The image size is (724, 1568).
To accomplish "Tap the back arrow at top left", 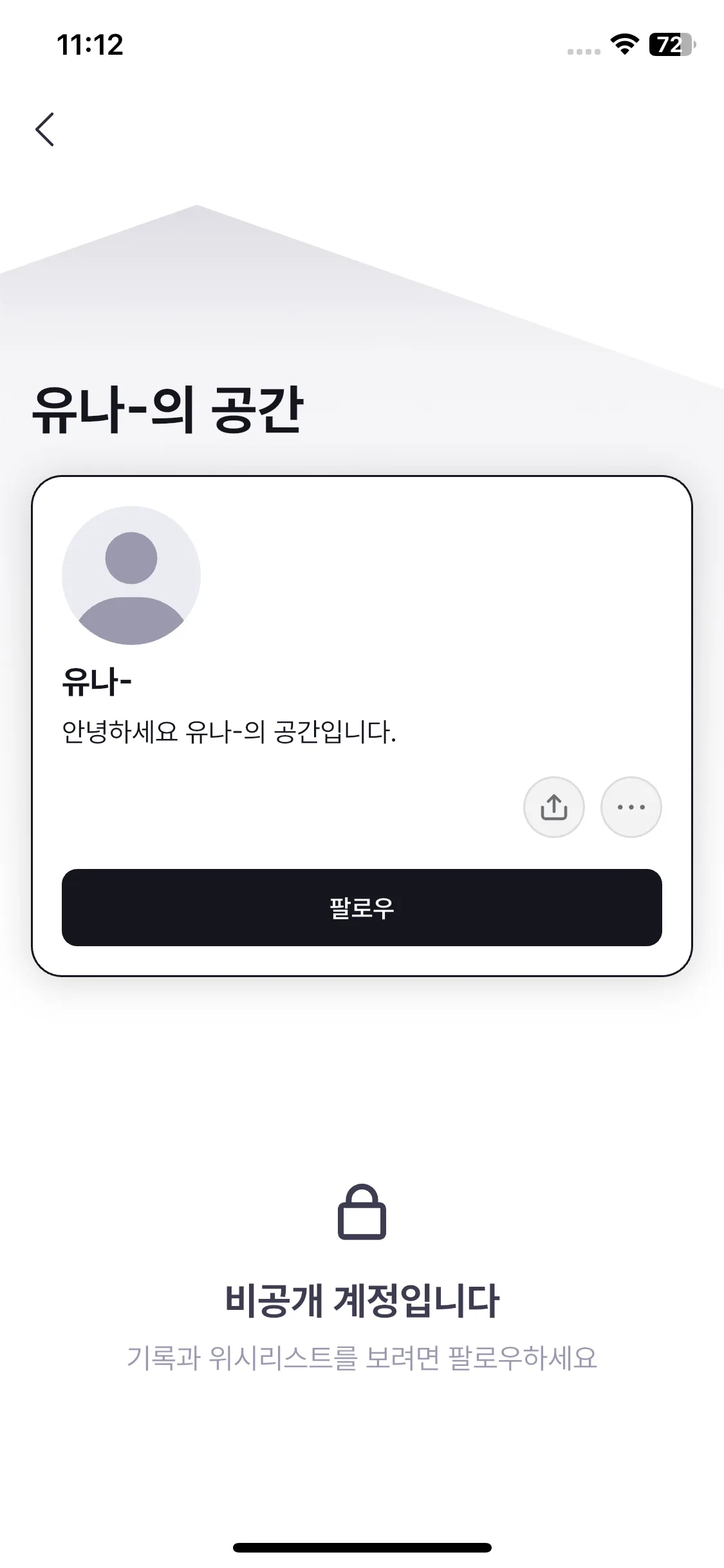I will pos(45,129).
